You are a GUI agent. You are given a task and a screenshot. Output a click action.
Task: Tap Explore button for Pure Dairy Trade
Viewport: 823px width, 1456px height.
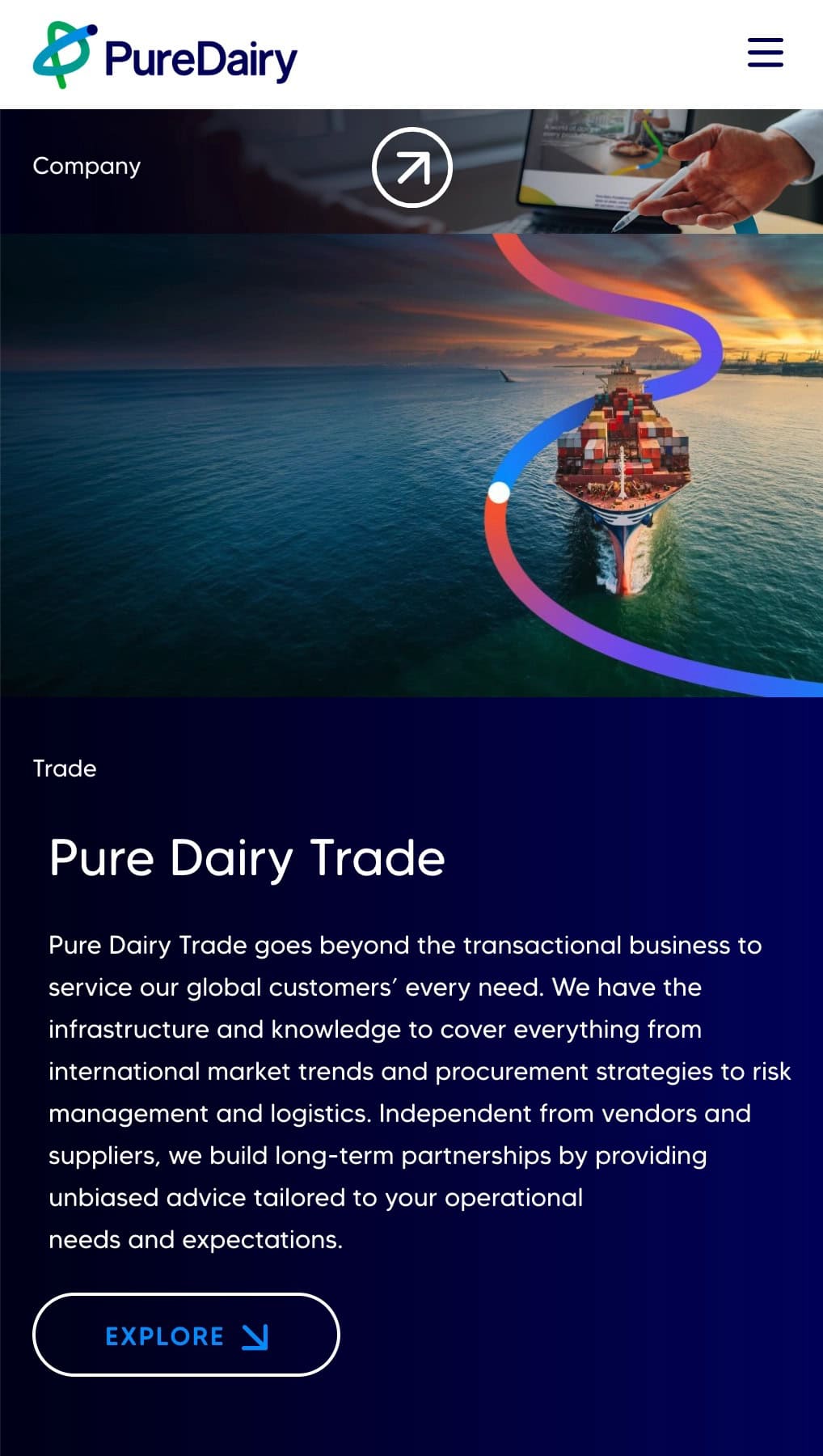point(186,1335)
